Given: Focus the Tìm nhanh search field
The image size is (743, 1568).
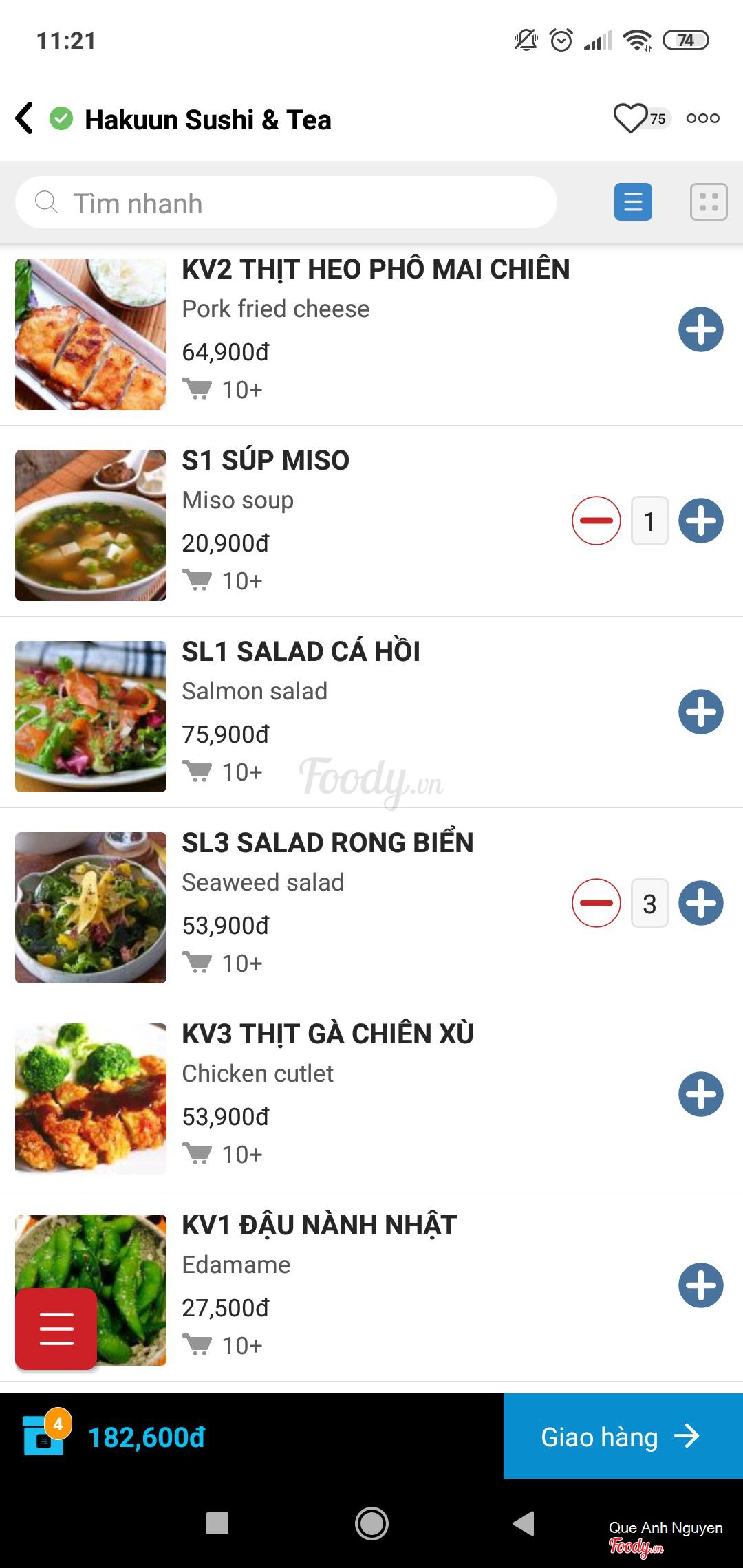Looking at the screenshot, I should coord(286,203).
